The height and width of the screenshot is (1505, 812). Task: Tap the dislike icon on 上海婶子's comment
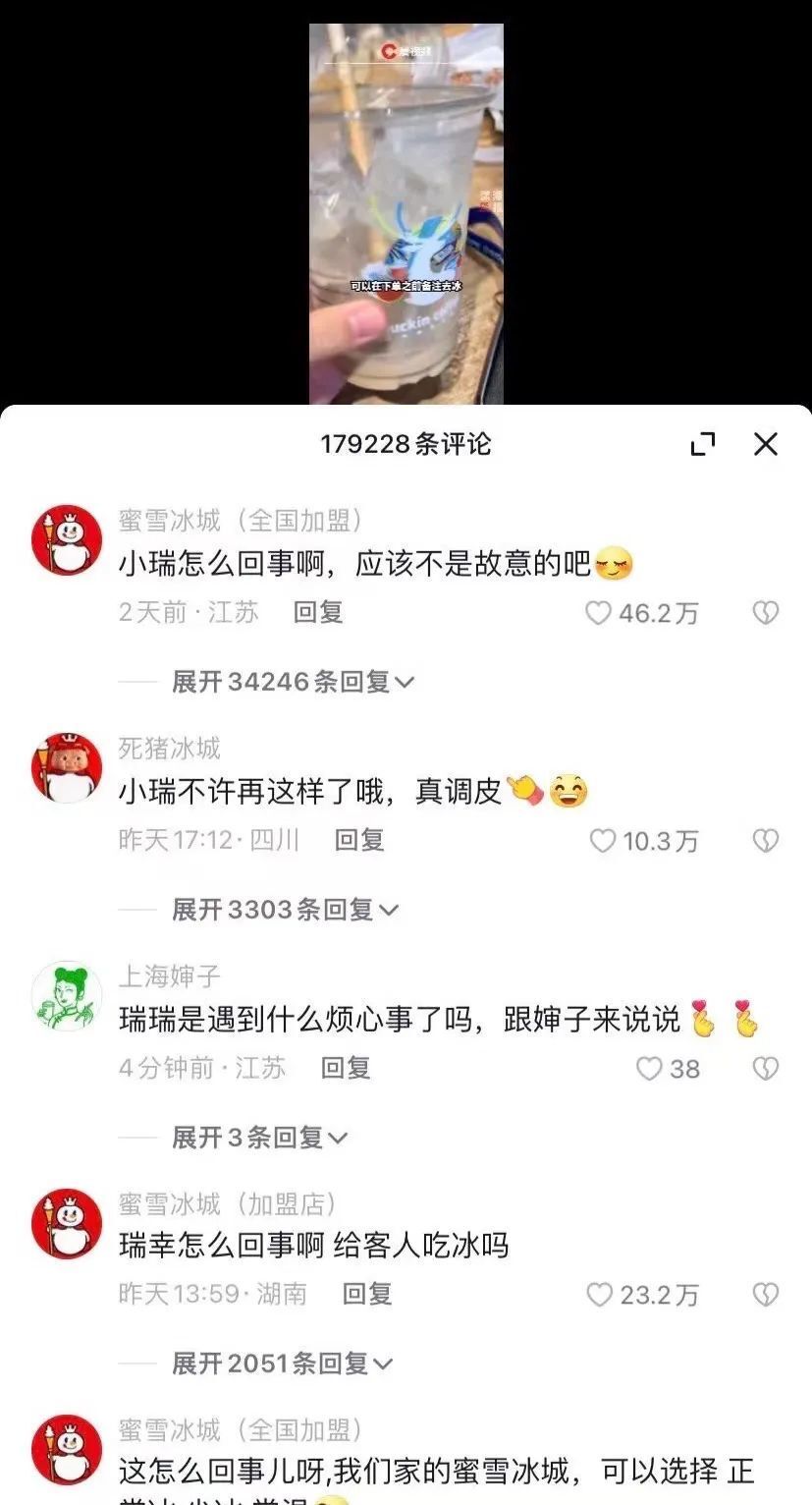[765, 1068]
